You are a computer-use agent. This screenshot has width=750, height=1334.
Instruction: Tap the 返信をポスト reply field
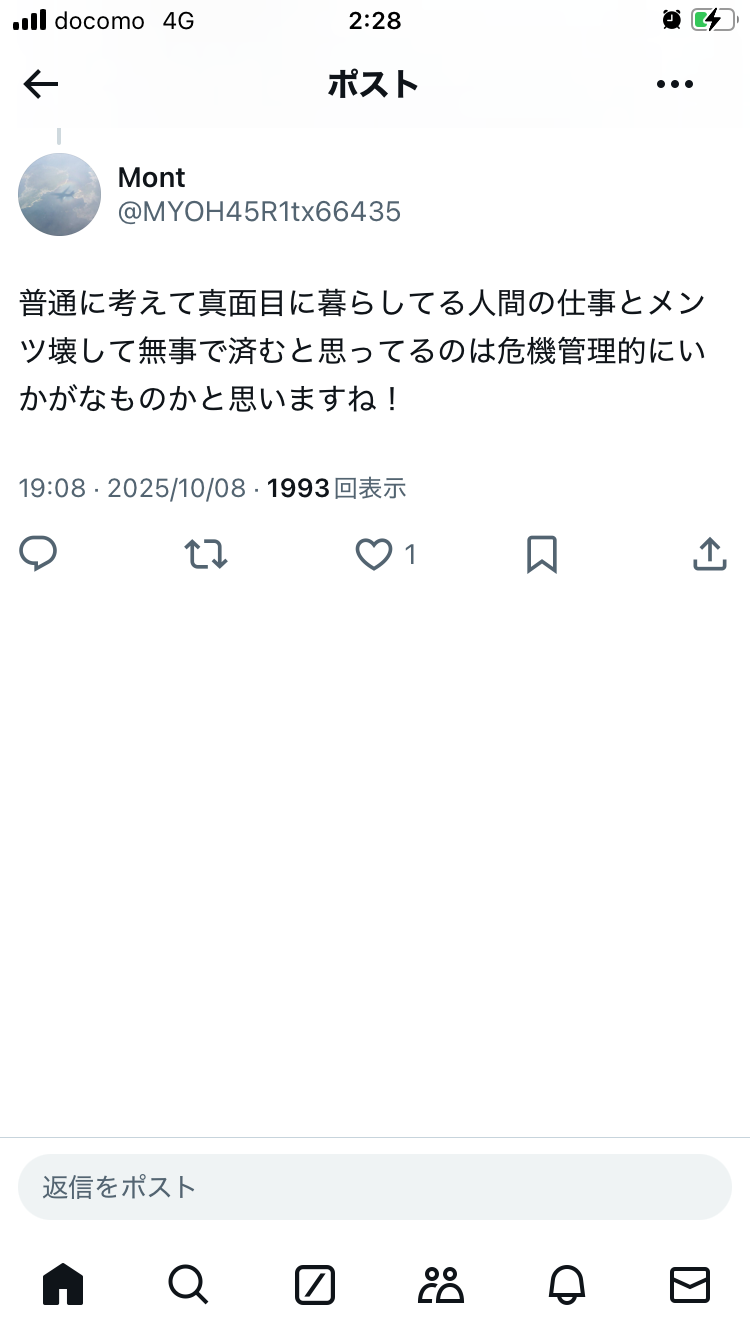click(375, 1187)
